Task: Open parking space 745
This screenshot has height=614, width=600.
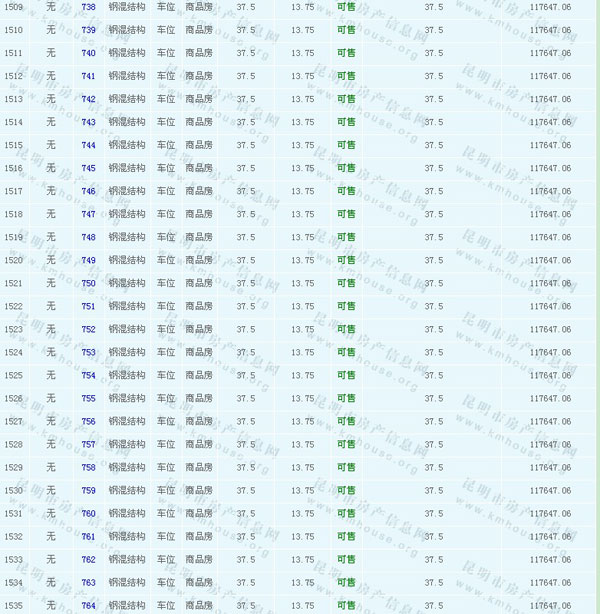Action: pyautogui.click(x=89, y=168)
